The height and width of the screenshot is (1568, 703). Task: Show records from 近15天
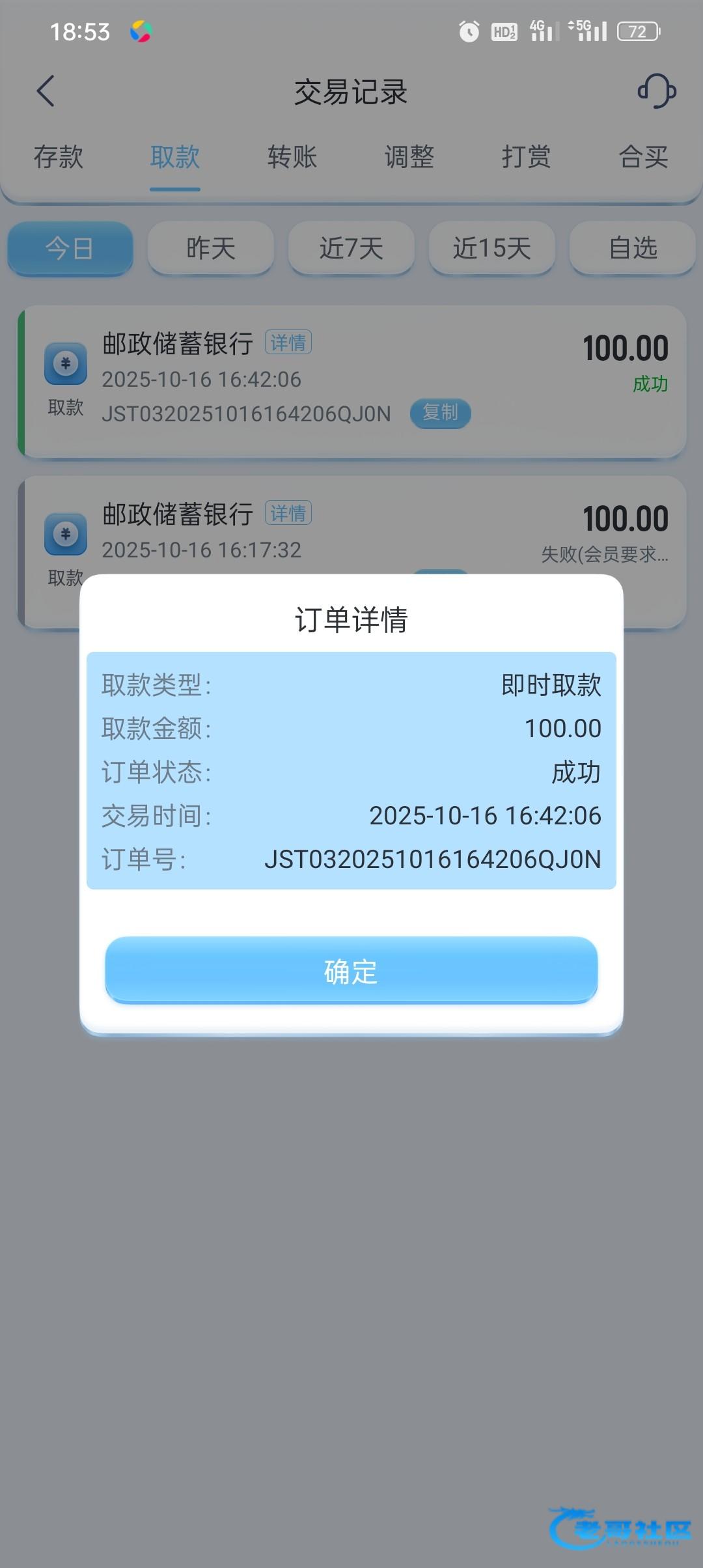click(492, 248)
